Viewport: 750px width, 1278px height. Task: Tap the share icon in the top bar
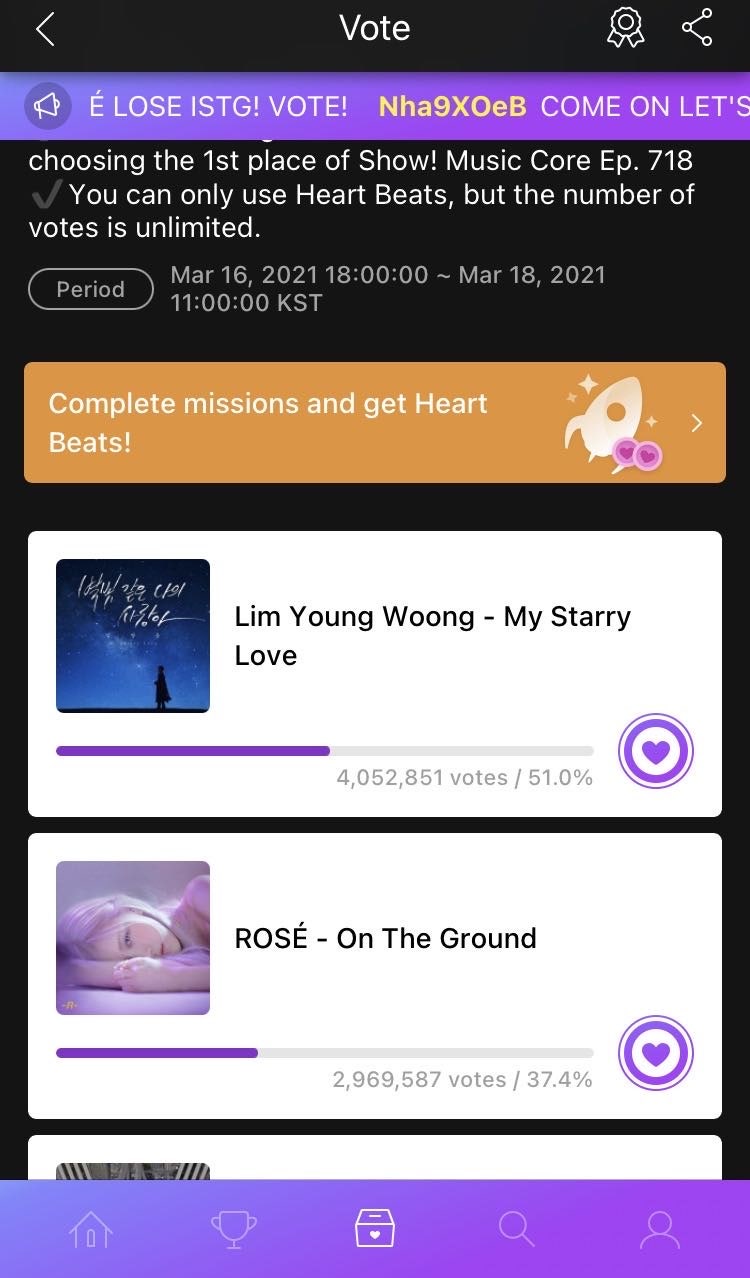pyautogui.click(x=697, y=28)
